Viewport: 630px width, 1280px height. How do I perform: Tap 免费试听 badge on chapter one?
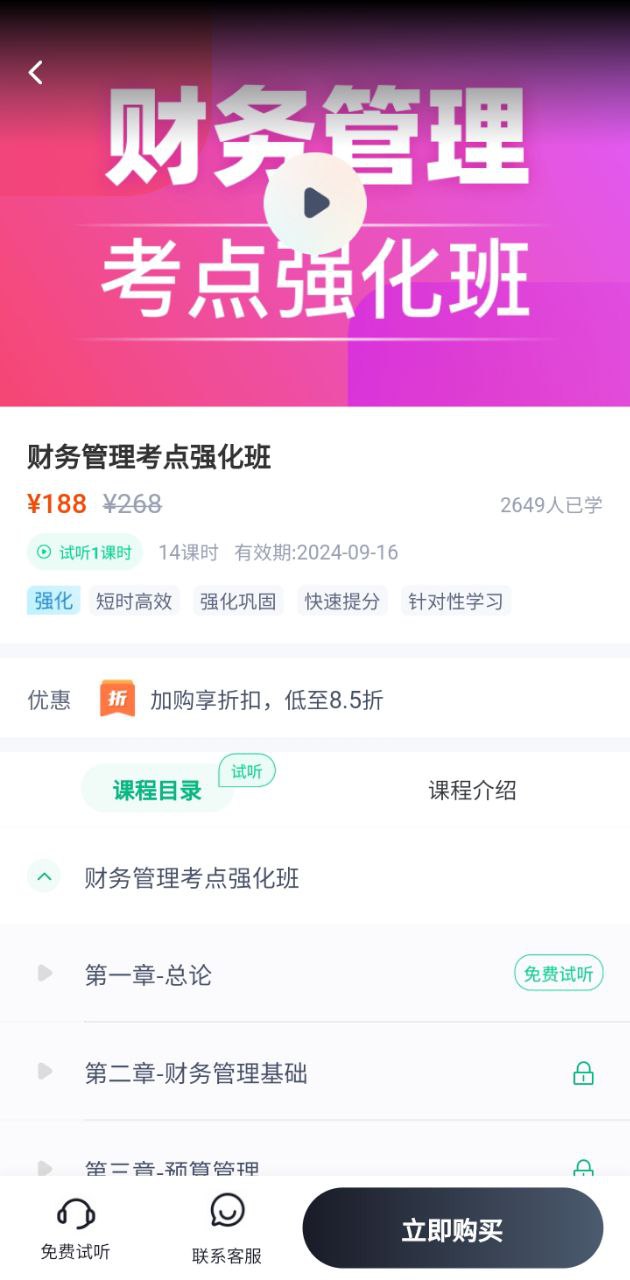coord(558,973)
